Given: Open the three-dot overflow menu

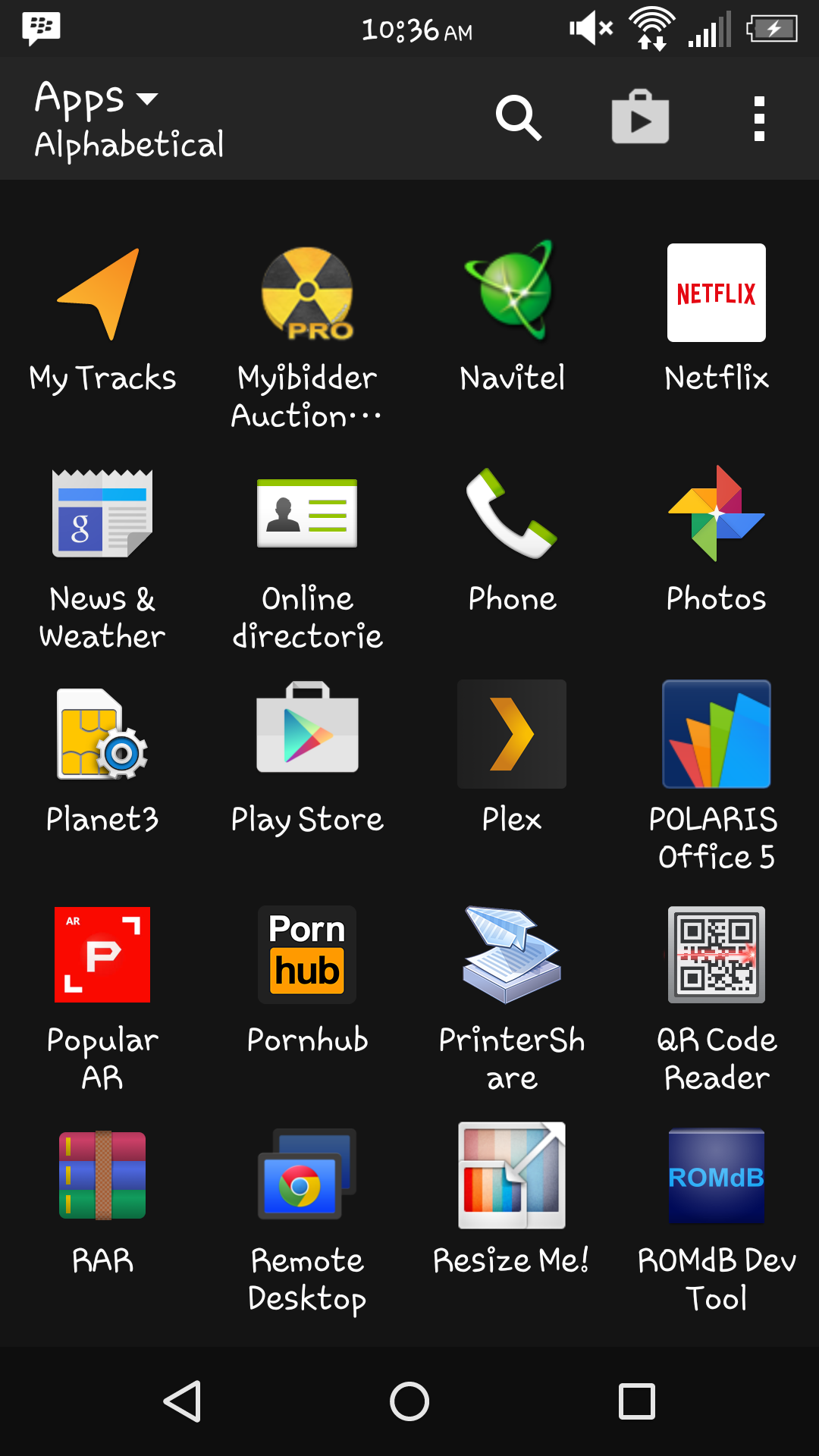Looking at the screenshot, I should pos(759,118).
